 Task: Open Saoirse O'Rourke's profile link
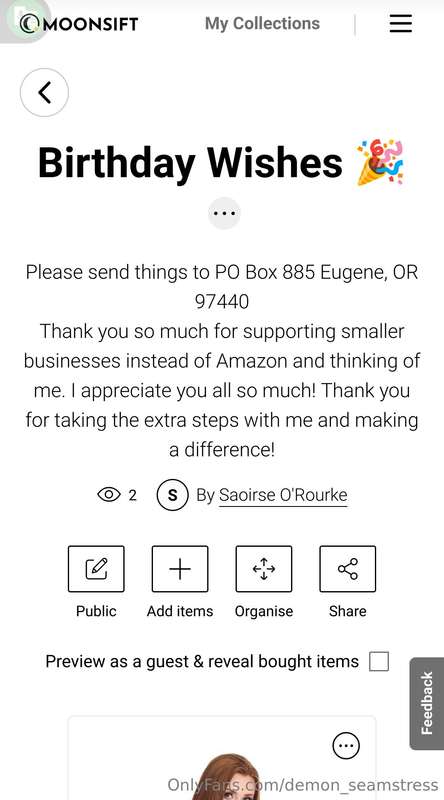(283, 495)
